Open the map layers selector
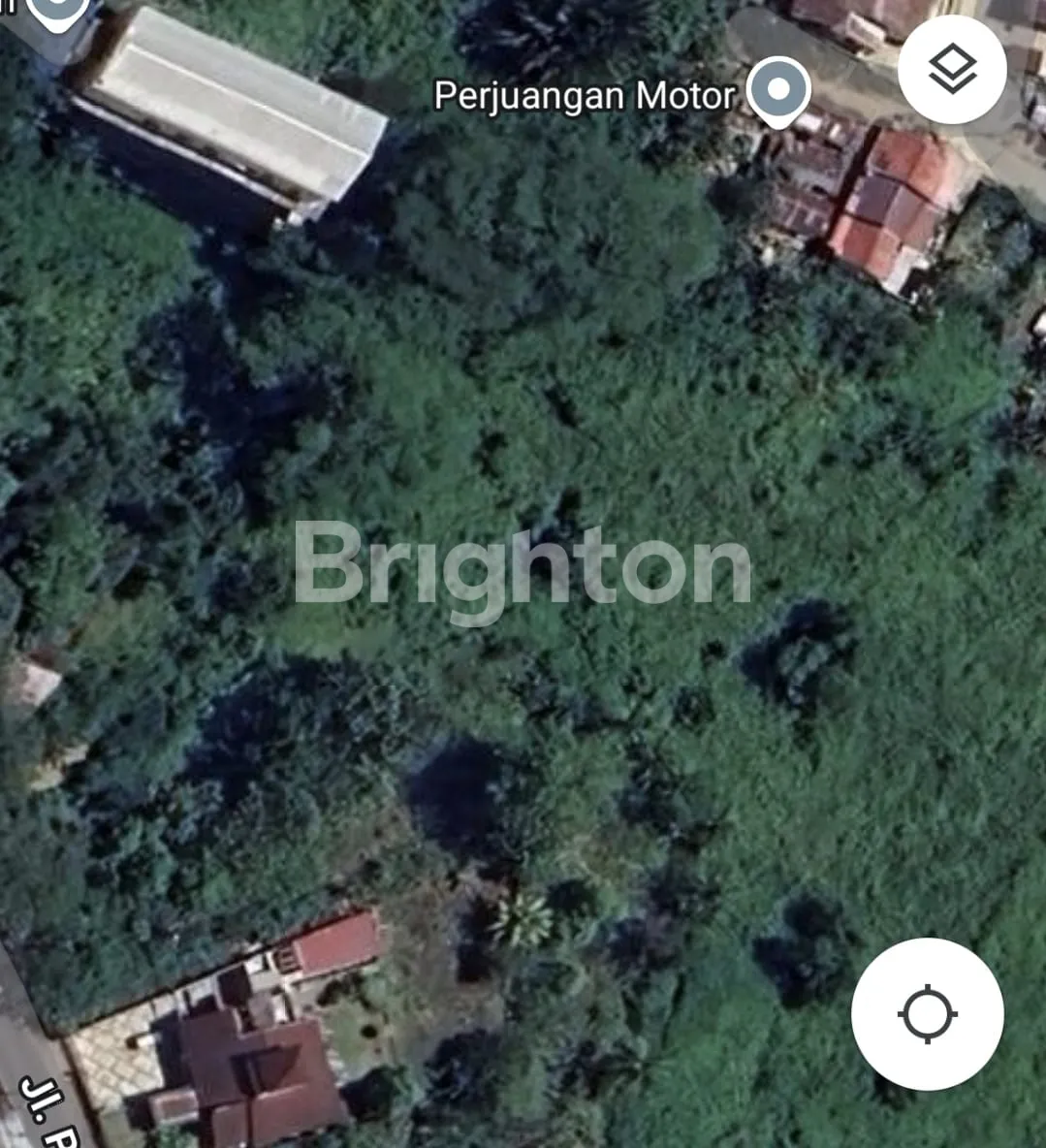The height and width of the screenshot is (1148, 1046). 952,69
